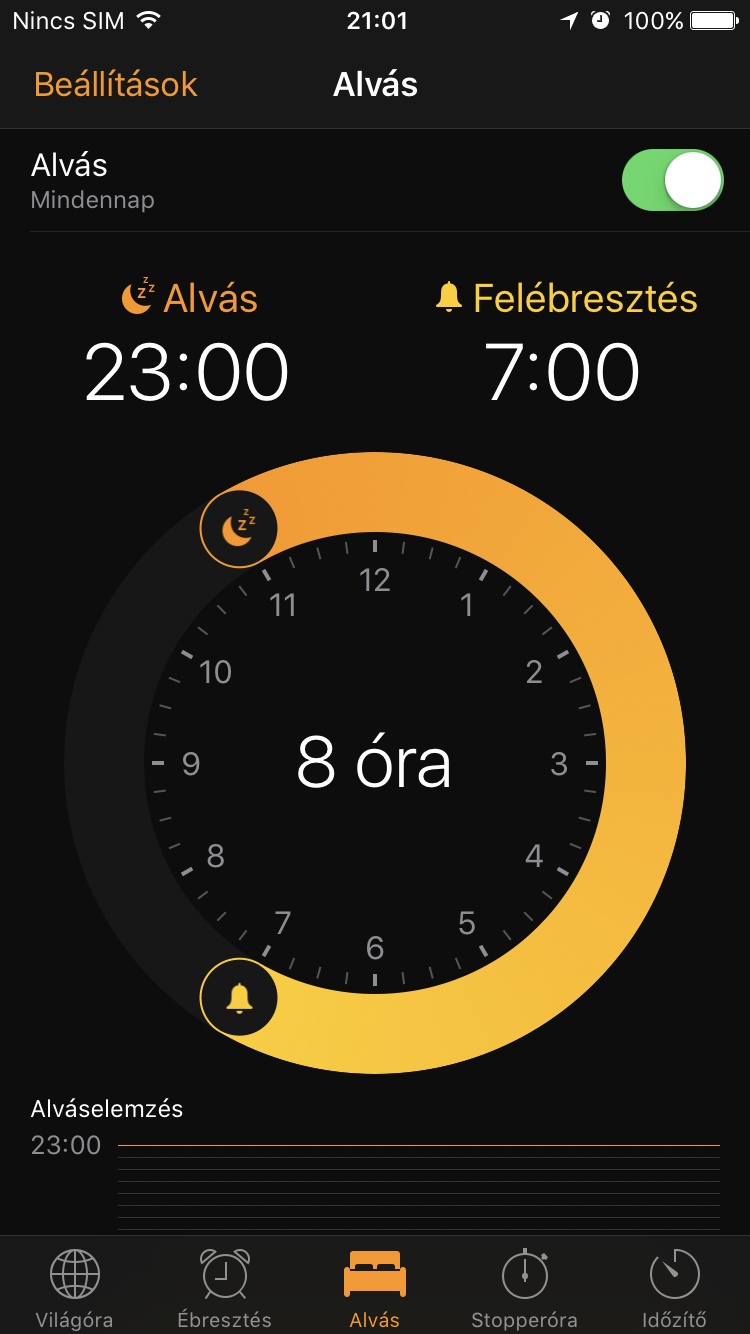
Task: Switch to the Világóra tab
Action: [x=75, y=1287]
